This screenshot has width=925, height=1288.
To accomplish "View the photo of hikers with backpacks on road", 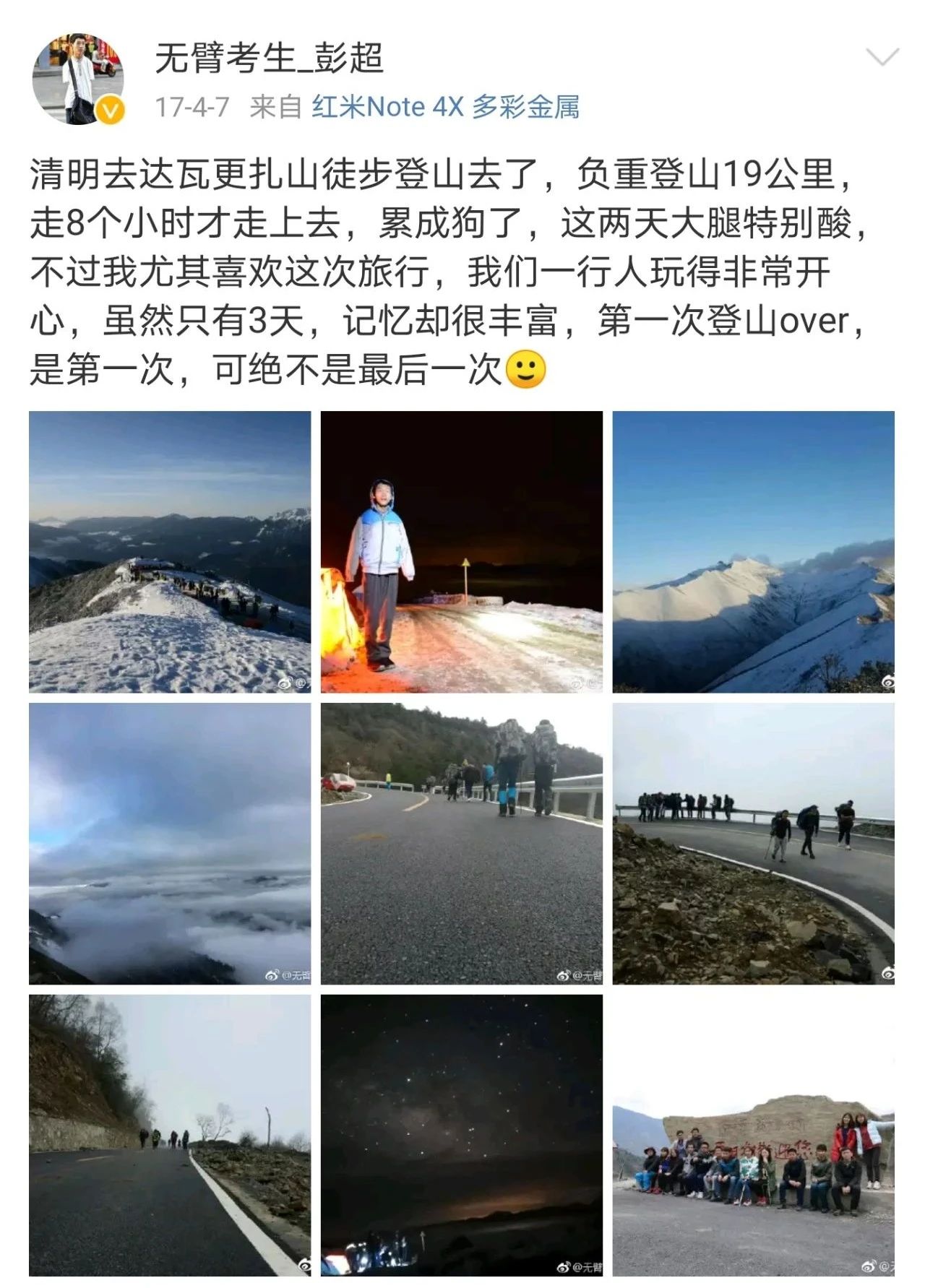I will (461, 843).
